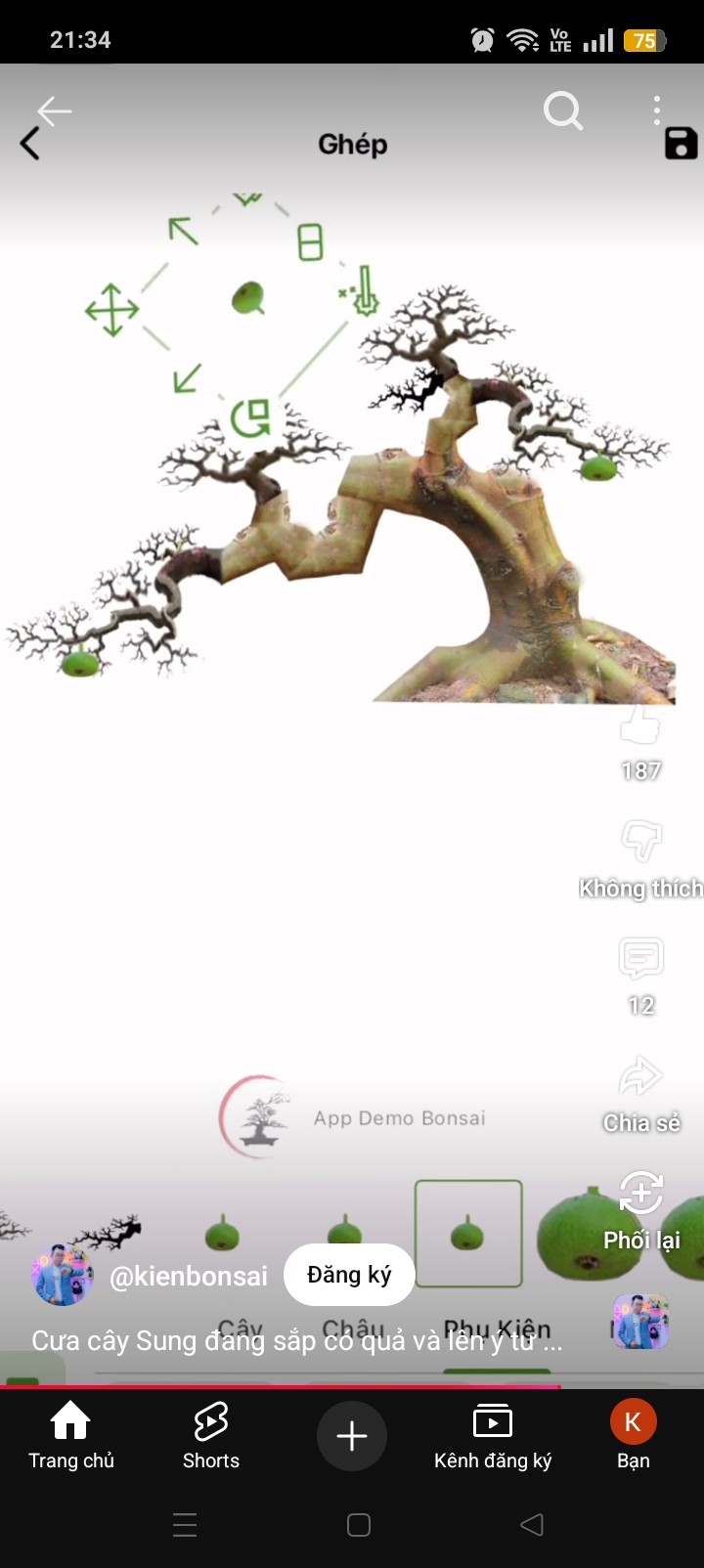Viewport: 704px width, 1568px height.
Task: Go to Trang chủ home tab
Action: click(70, 1435)
